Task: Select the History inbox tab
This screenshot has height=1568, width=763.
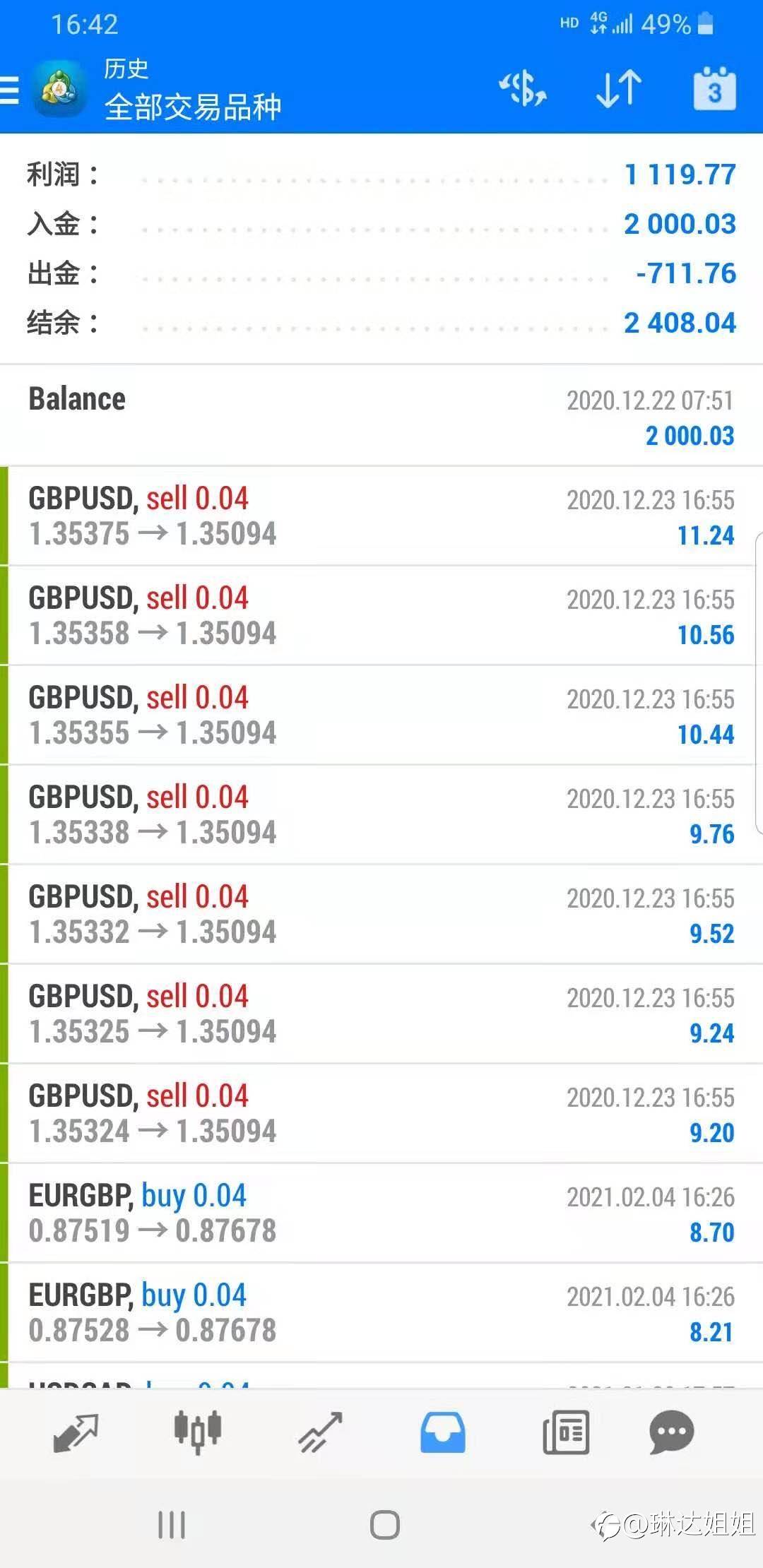Action: click(x=443, y=1432)
